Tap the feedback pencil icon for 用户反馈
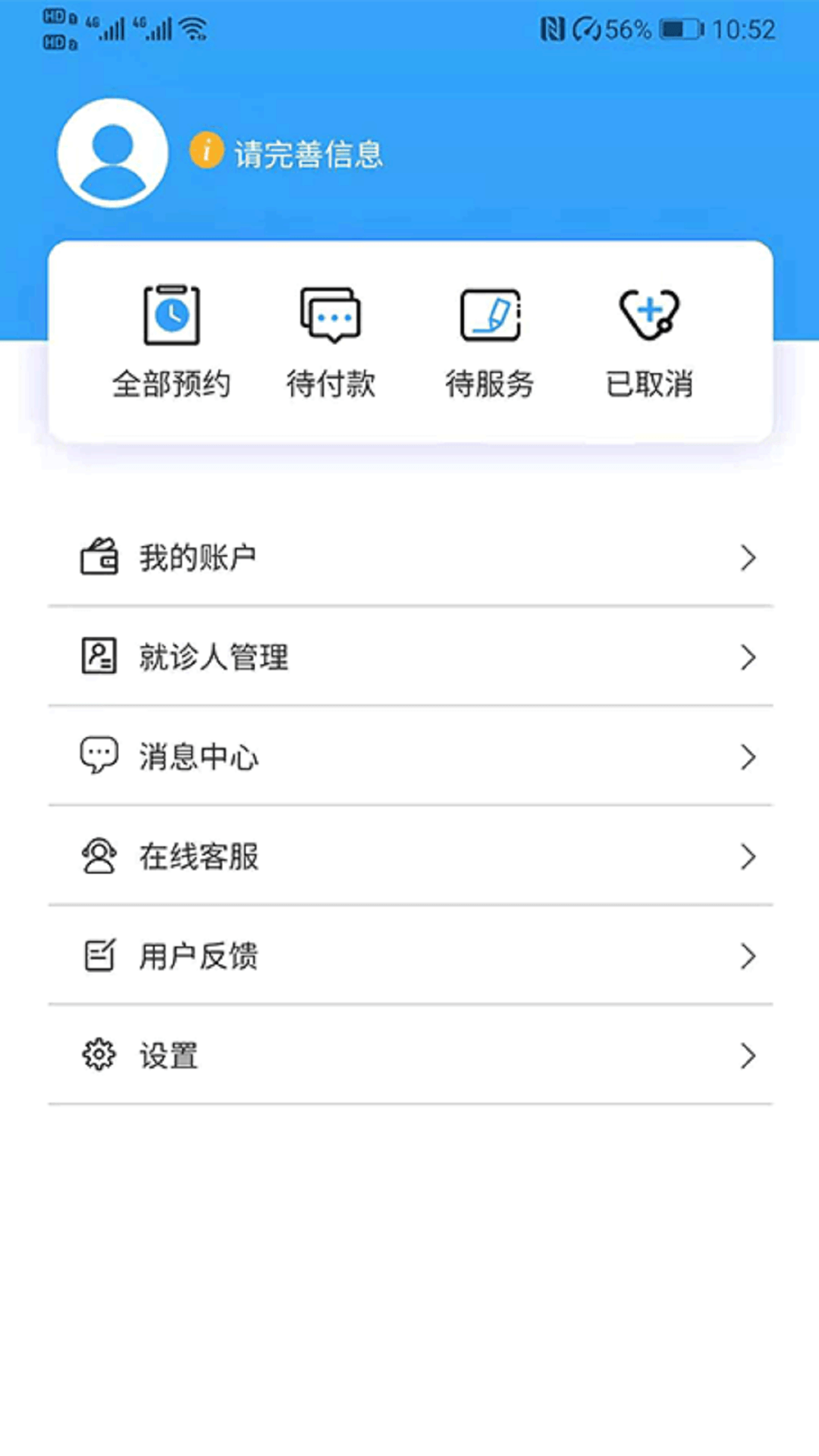Image resolution: width=819 pixels, height=1456 pixels. 99,955
